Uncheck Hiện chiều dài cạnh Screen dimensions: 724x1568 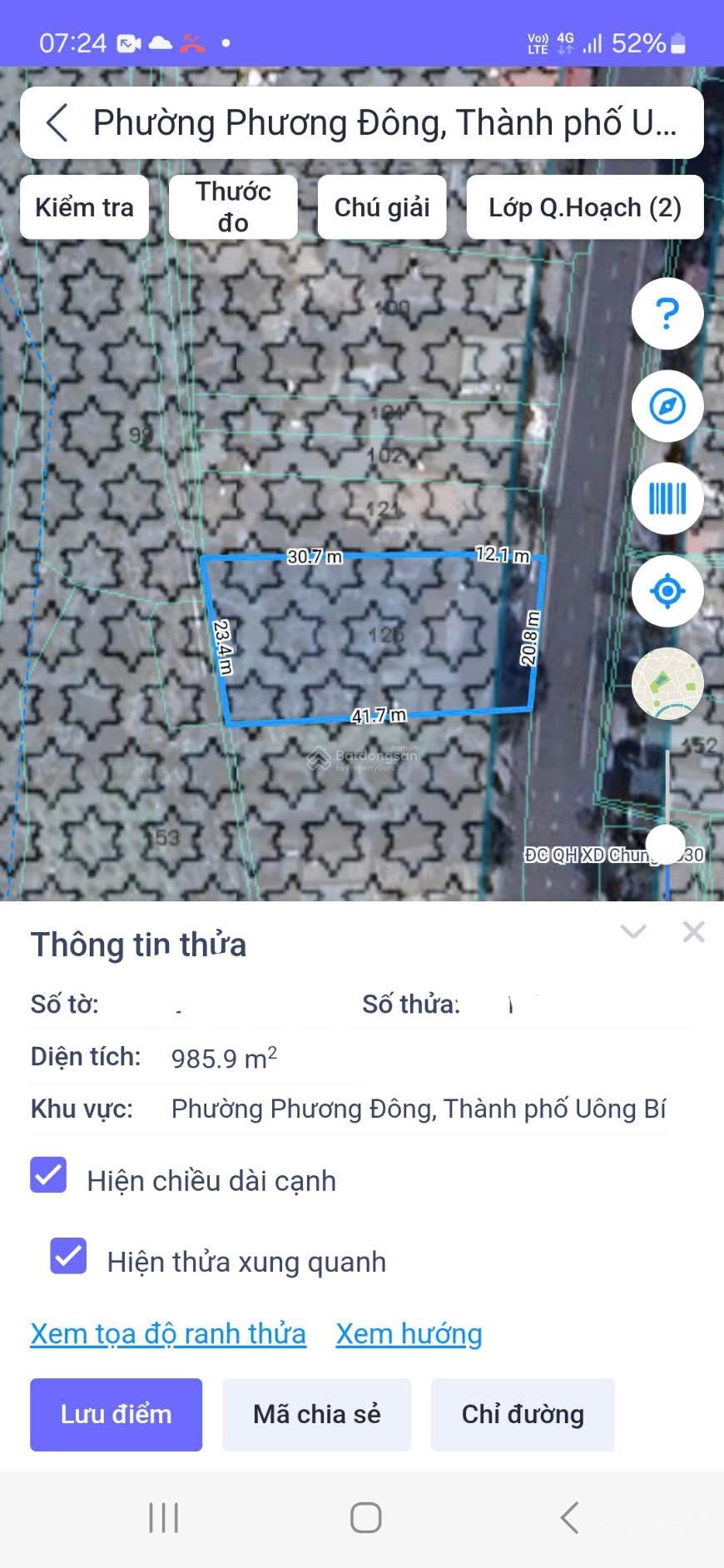[49, 1175]
